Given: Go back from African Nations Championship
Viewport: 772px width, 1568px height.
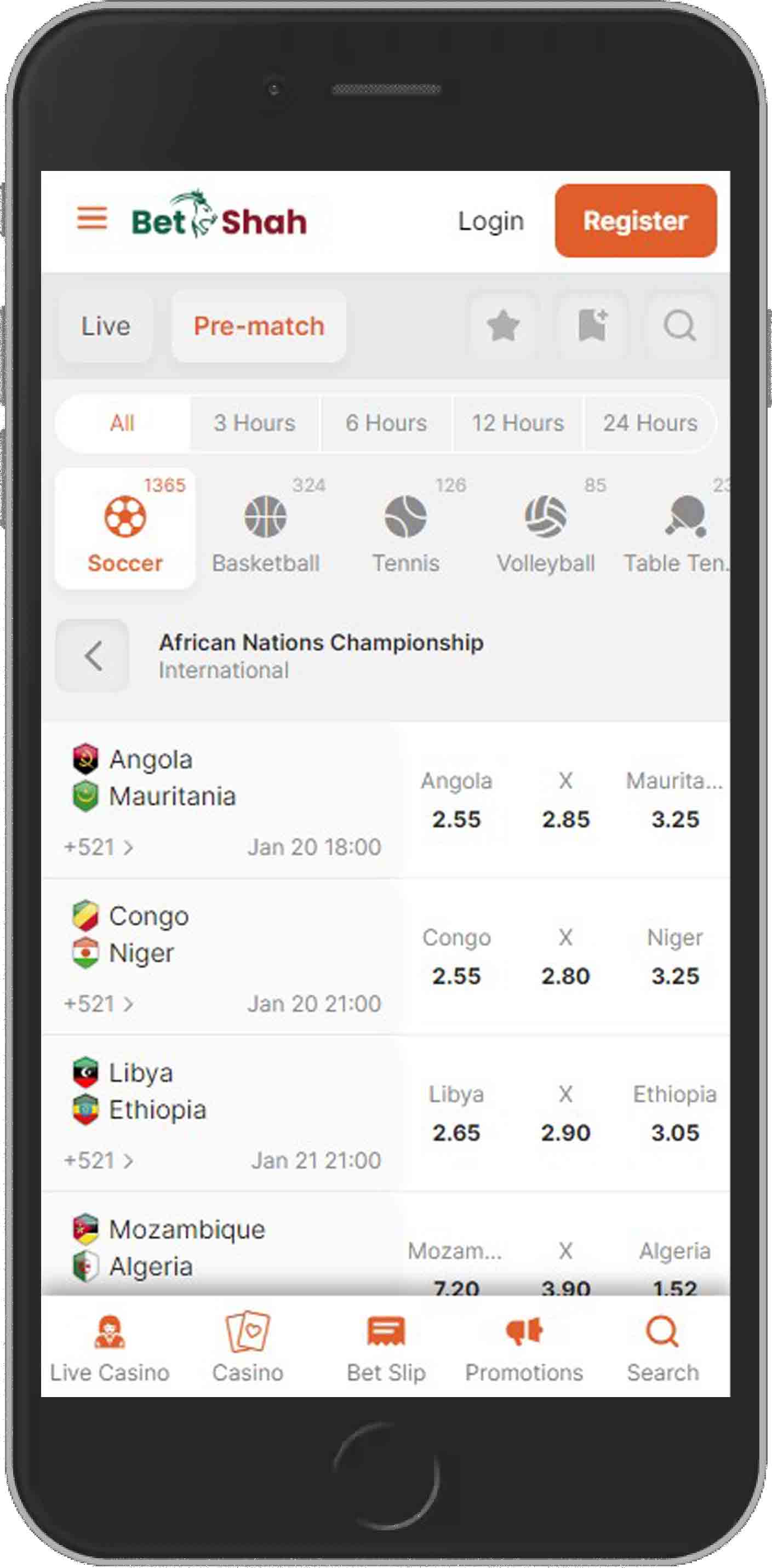Looking at the screenshot, I should pyautogui.click(x=93, y=656).
